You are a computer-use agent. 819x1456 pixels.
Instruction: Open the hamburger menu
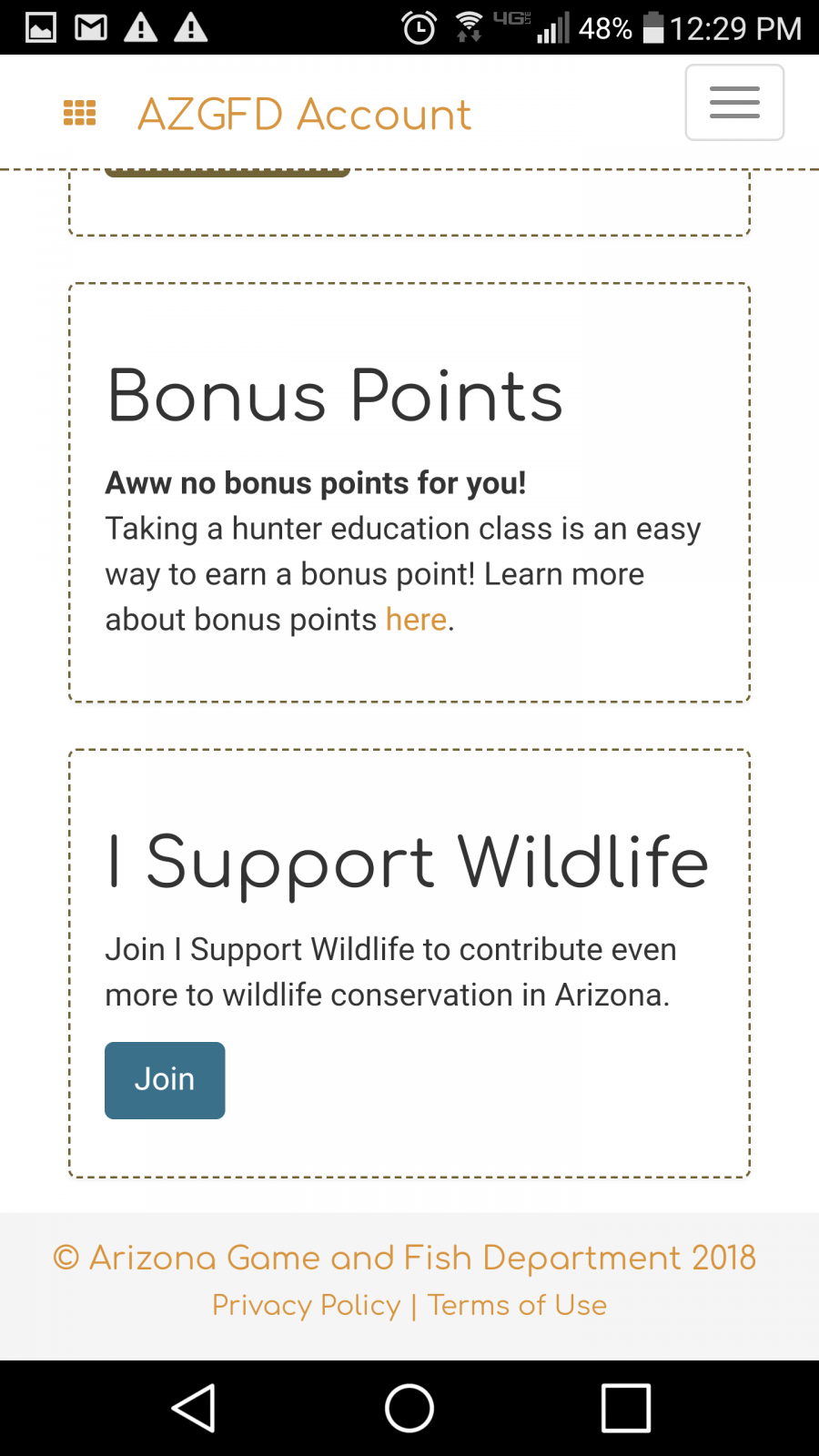coord(734,103)
